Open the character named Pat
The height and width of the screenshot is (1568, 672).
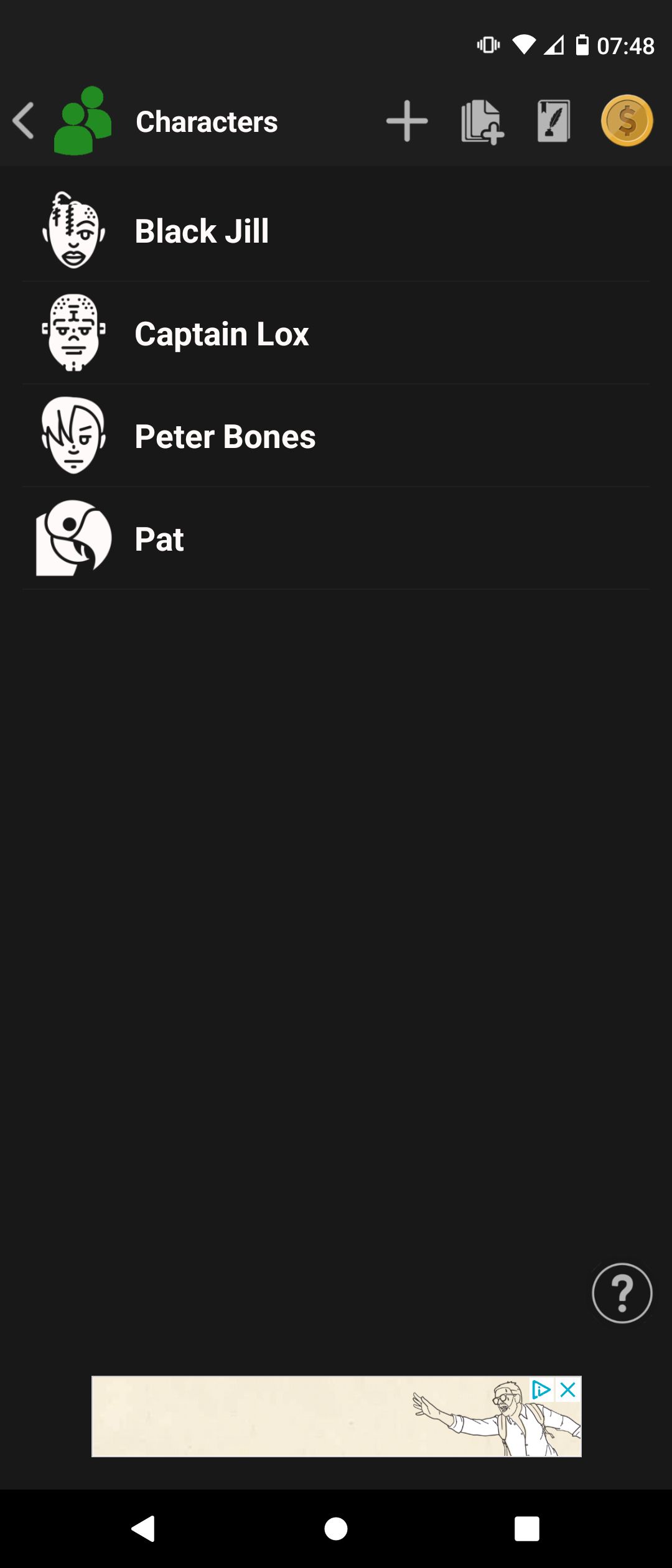(159, 539)
